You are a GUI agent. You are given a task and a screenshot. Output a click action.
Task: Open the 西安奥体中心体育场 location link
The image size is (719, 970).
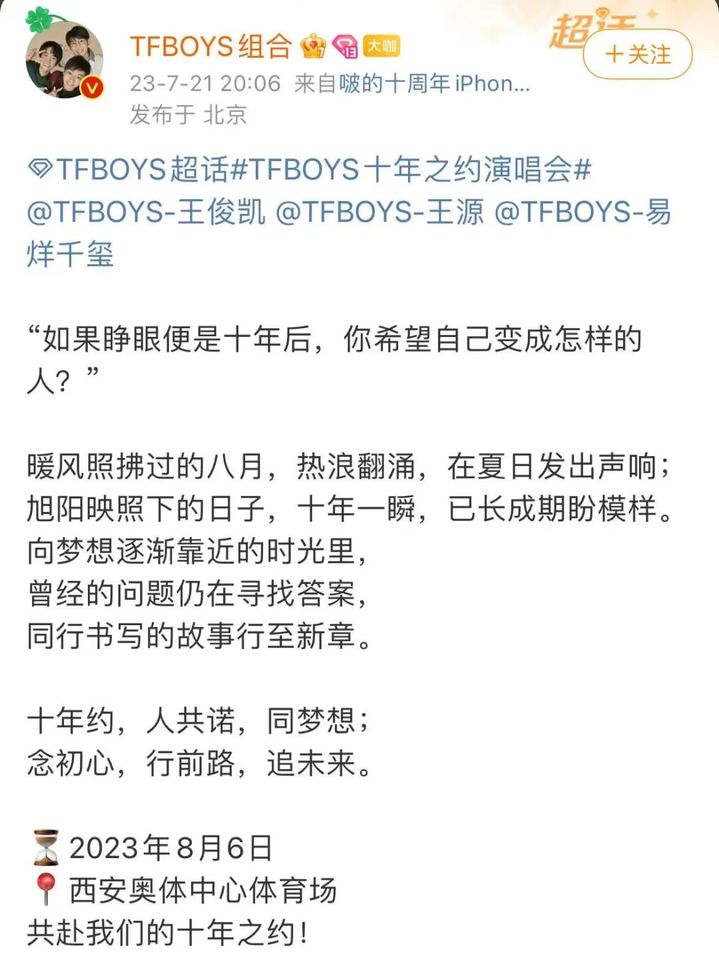point(203,890)
